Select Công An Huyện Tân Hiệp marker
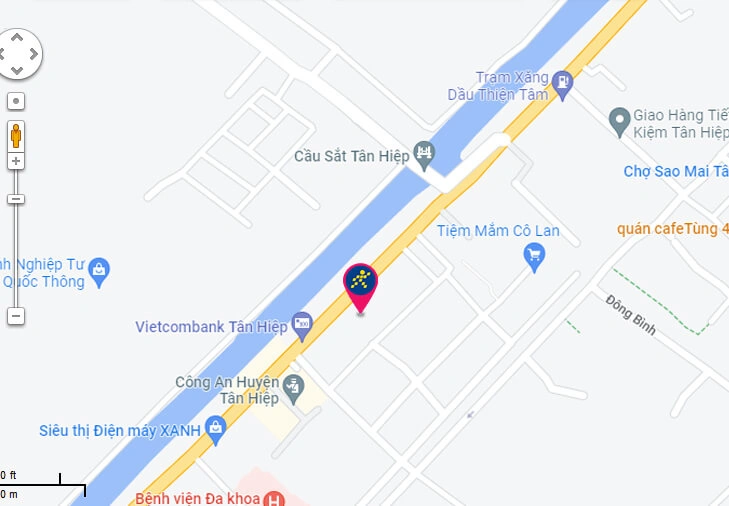 [292, 386]
